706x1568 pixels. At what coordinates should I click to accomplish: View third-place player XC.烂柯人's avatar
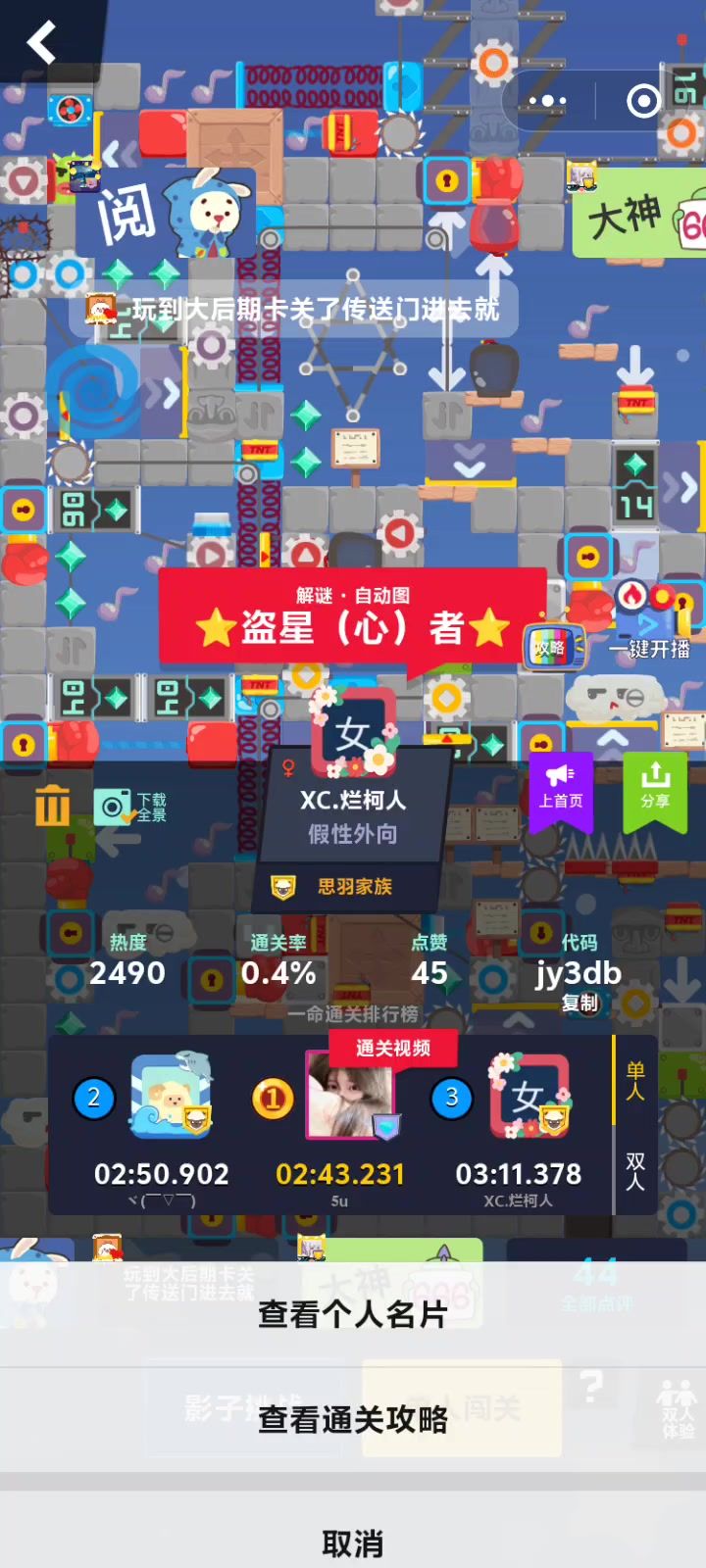tap(530, 1097)
